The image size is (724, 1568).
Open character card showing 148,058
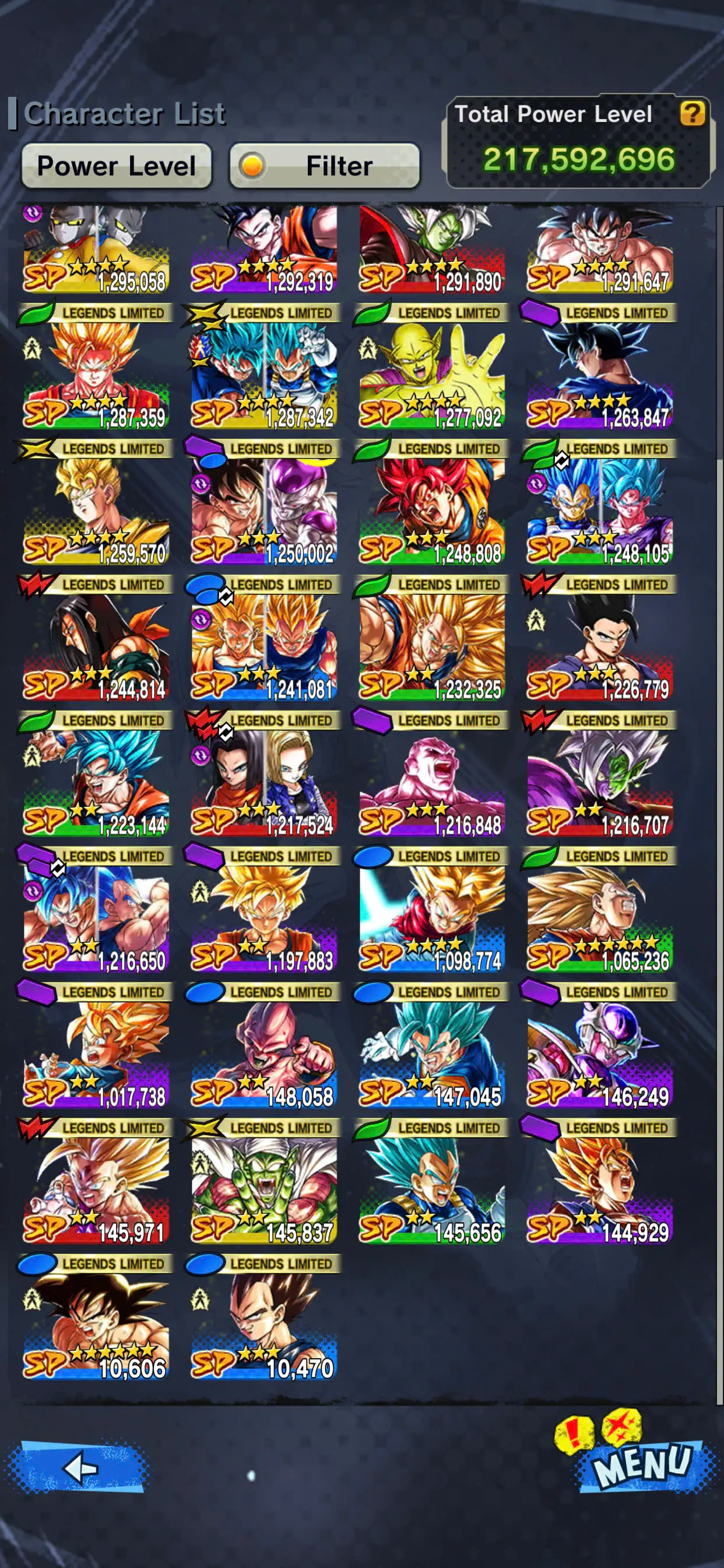[x=264, y=1055]
